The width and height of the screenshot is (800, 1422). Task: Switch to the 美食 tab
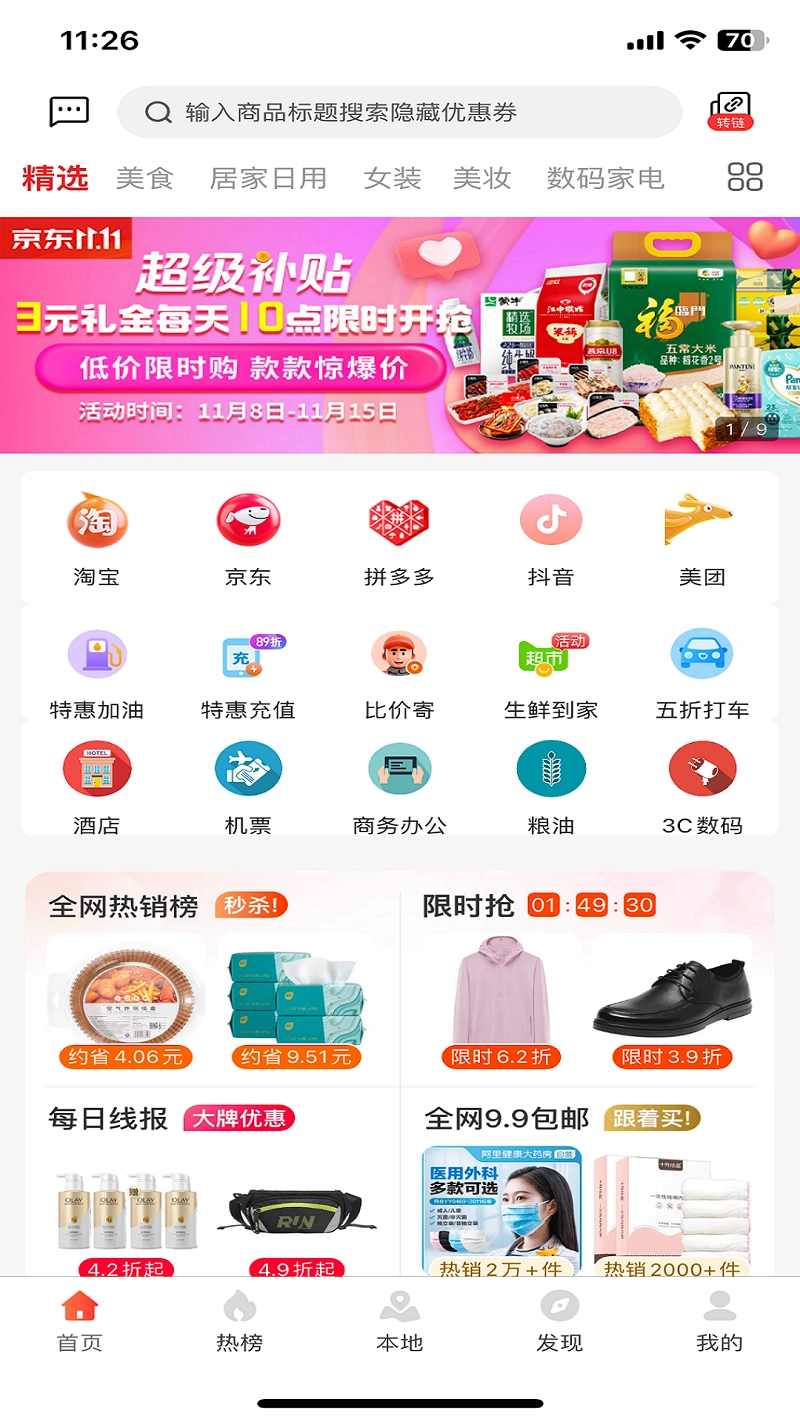[x=145, y=177]
